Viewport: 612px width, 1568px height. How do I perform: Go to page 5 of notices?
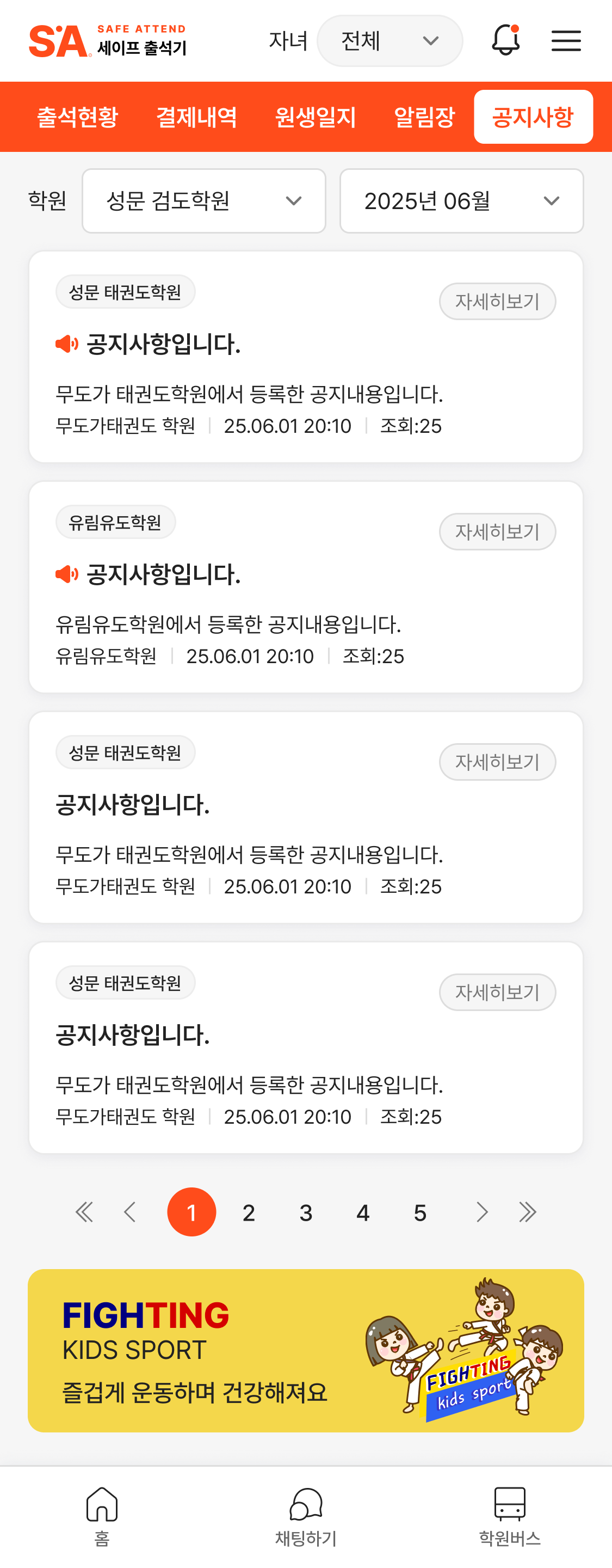[x=420, y=1212]
